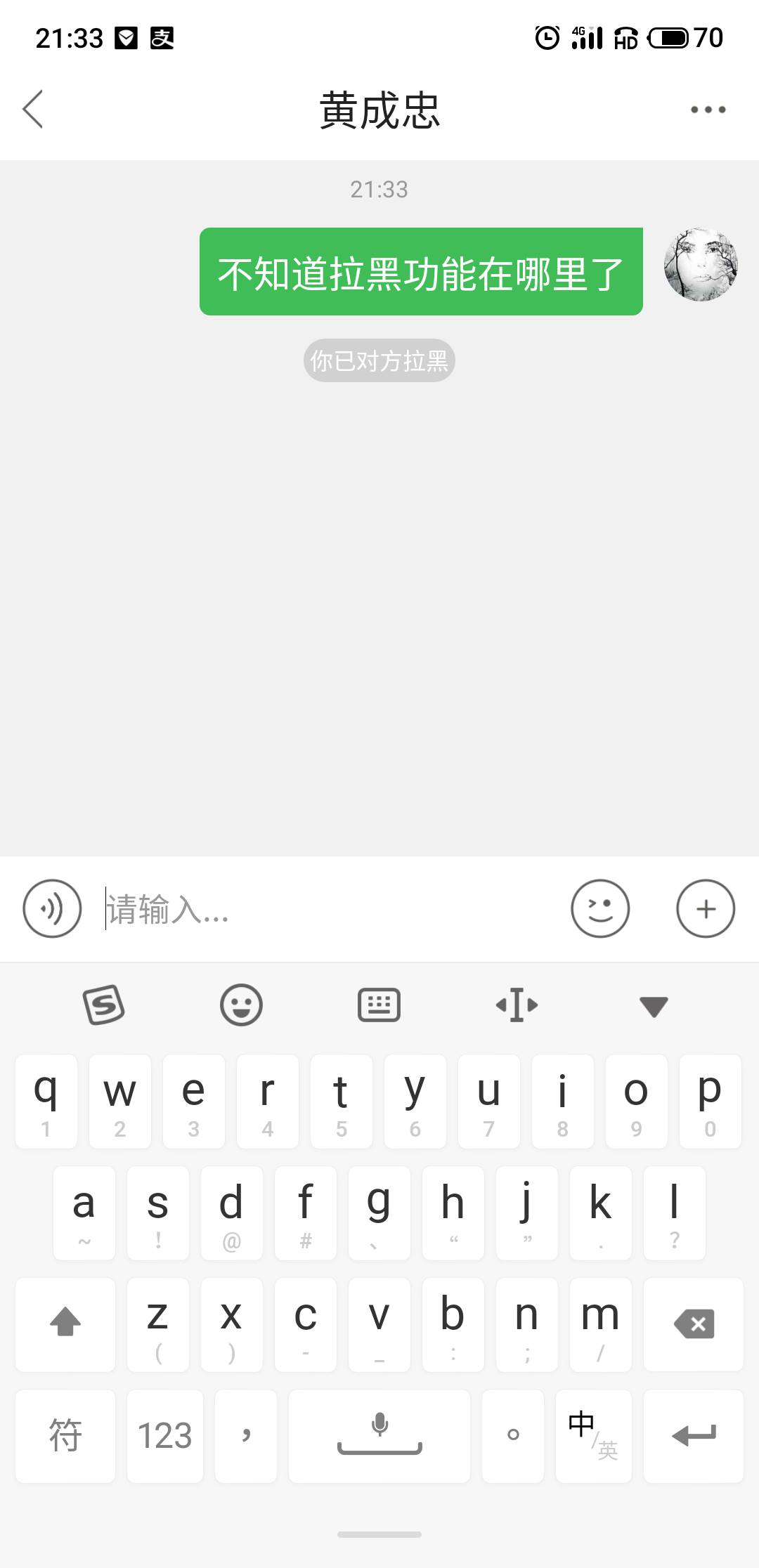Open the emoji sticker panel
This screenshot has height=1568, width=759.
[600, 908]
